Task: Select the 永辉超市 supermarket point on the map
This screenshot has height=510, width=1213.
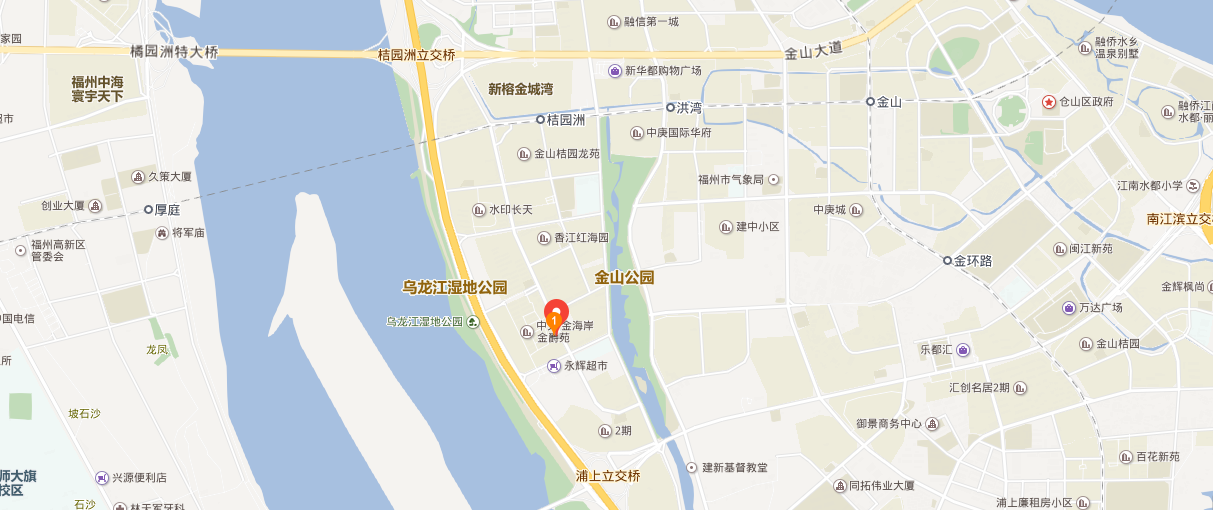Action: click(x=555, y=367)
